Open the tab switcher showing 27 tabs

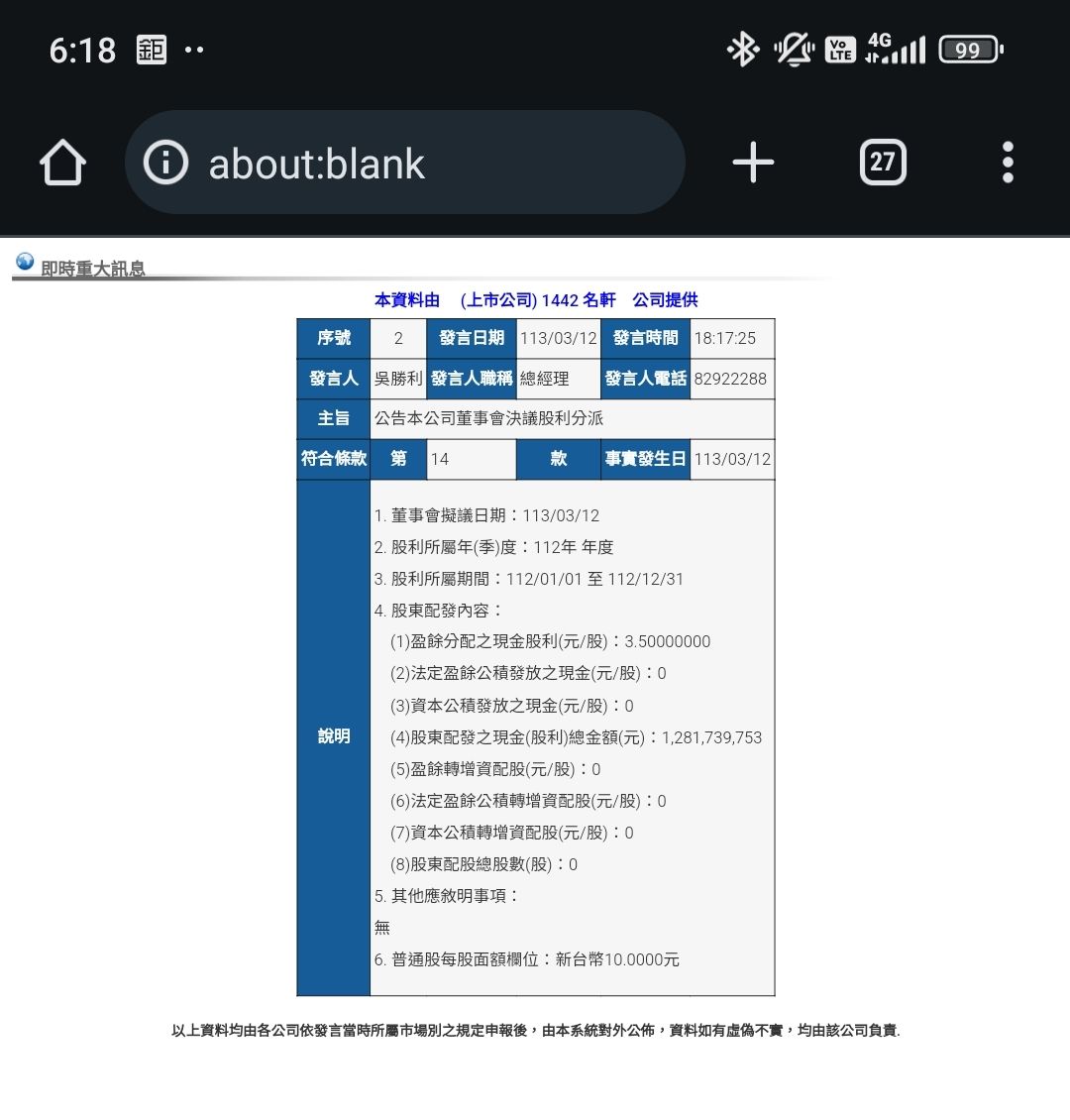pyautogui.click(x=883, y=163)
